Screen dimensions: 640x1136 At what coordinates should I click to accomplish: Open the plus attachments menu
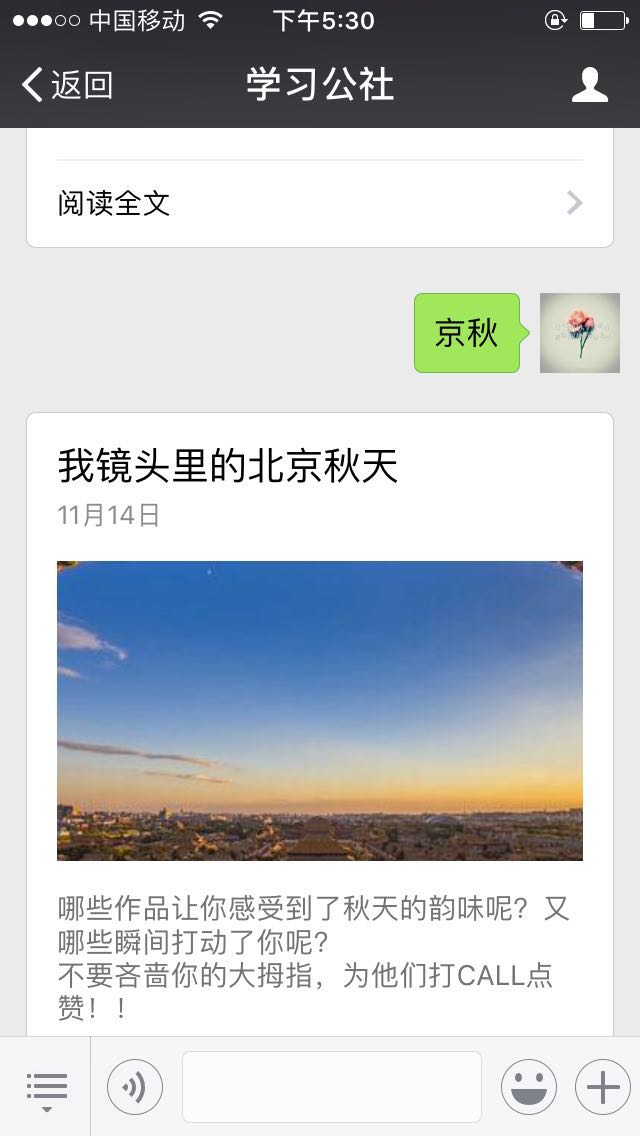point(602,1087)
